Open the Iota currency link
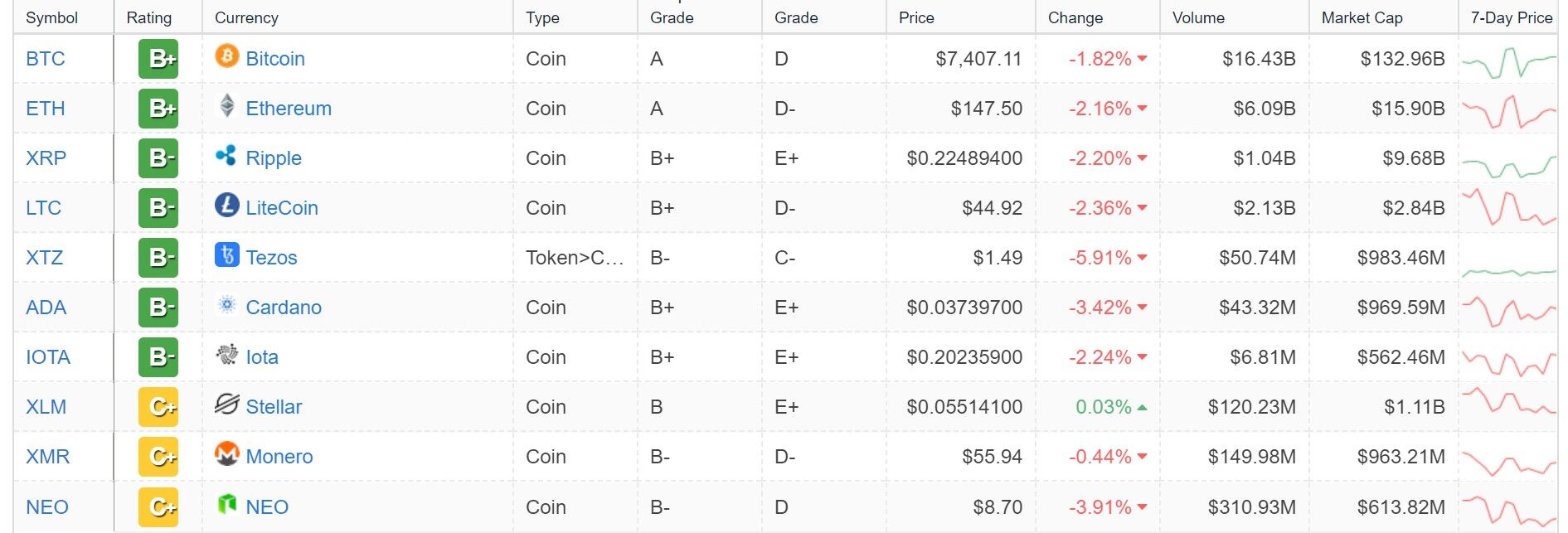1568x533 pixels. (262, 357)
